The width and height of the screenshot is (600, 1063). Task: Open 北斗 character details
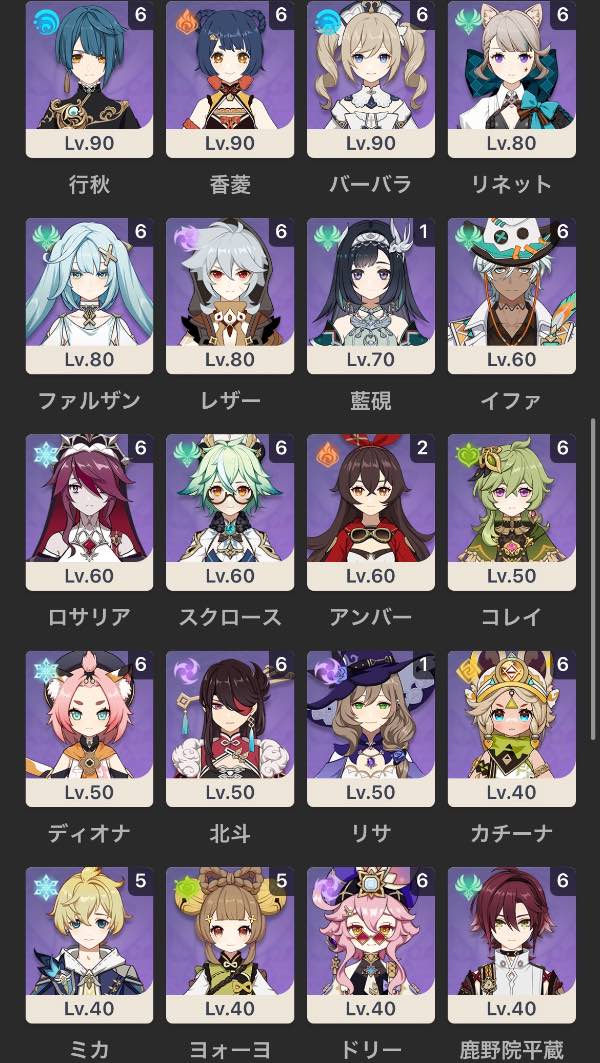pyautogui.click(x=230, y=728)
